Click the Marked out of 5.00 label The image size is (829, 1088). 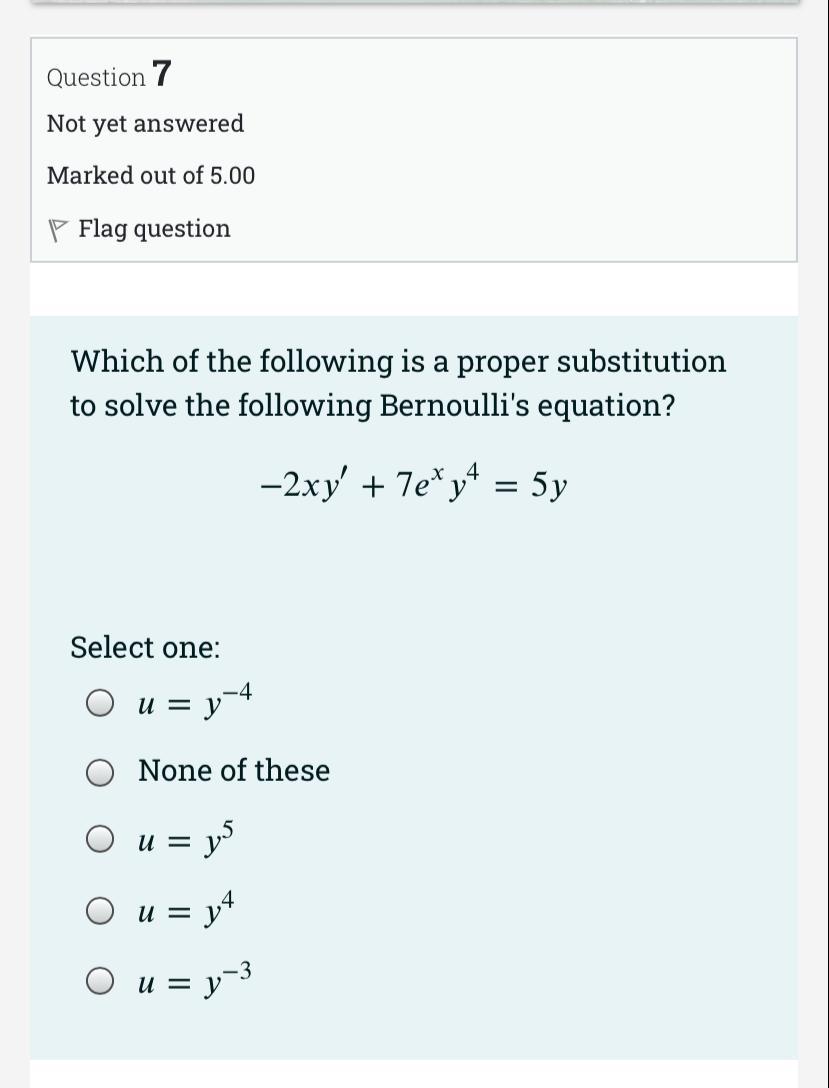(150, 176)
